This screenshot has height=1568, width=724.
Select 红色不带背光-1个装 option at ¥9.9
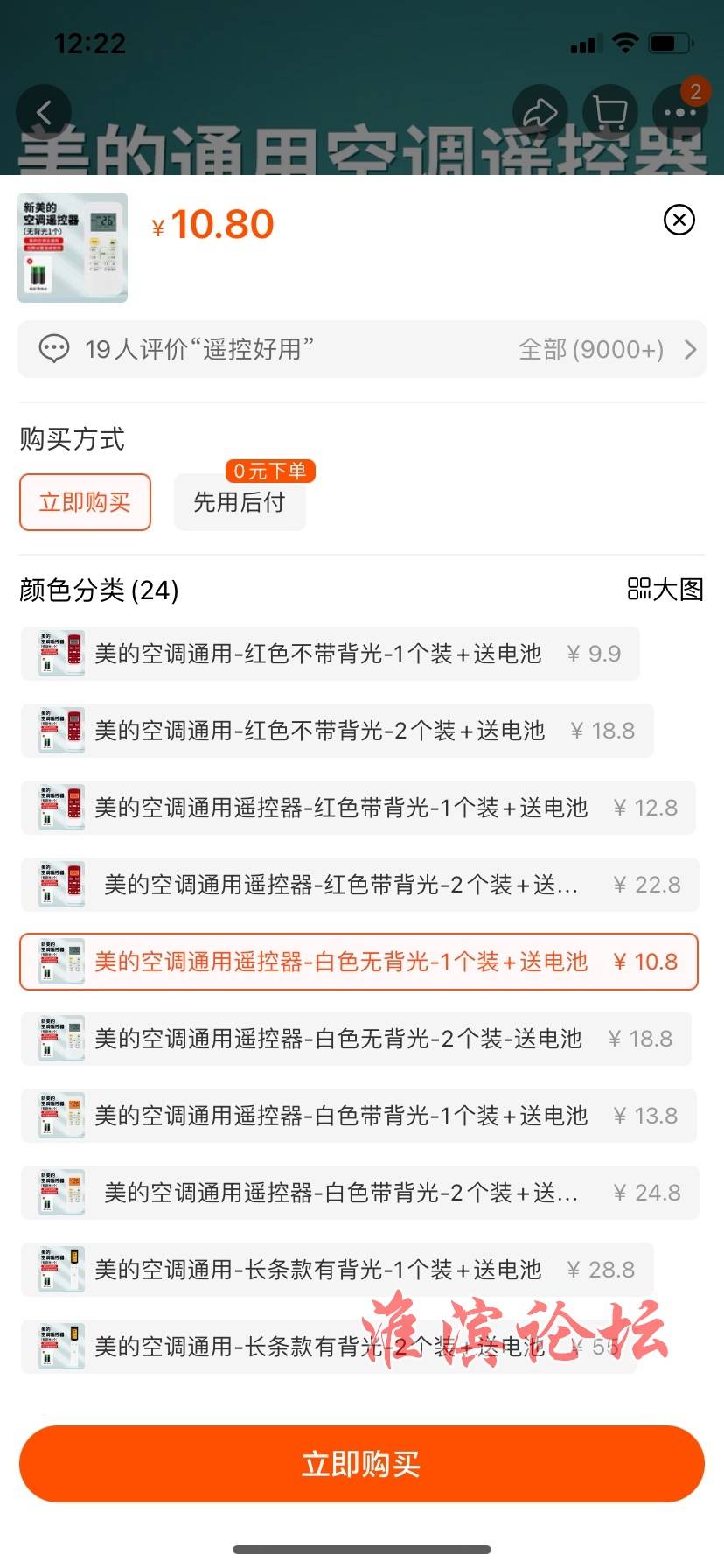pyautogui.click(x=331, y=654)
